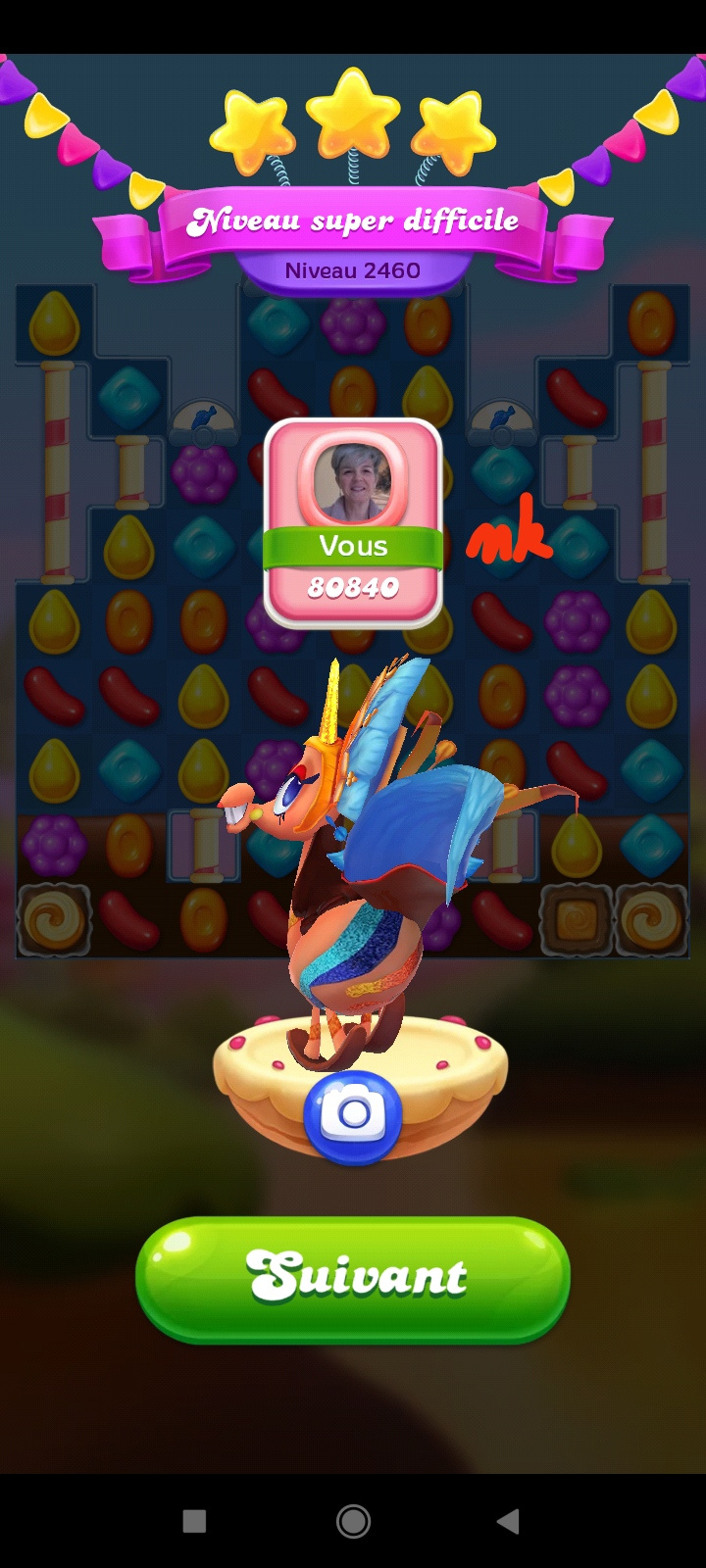Tap the green Suivant button
Image resolution: width=706 pixels, height=1568 pixels.
pos(353,1278)
